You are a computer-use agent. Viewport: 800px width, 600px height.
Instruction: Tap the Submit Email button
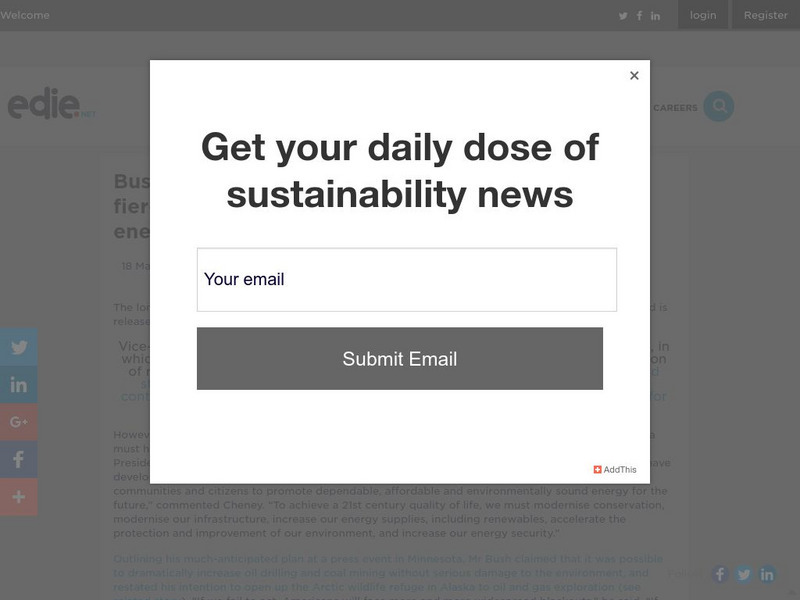click(x=400, y=359)
